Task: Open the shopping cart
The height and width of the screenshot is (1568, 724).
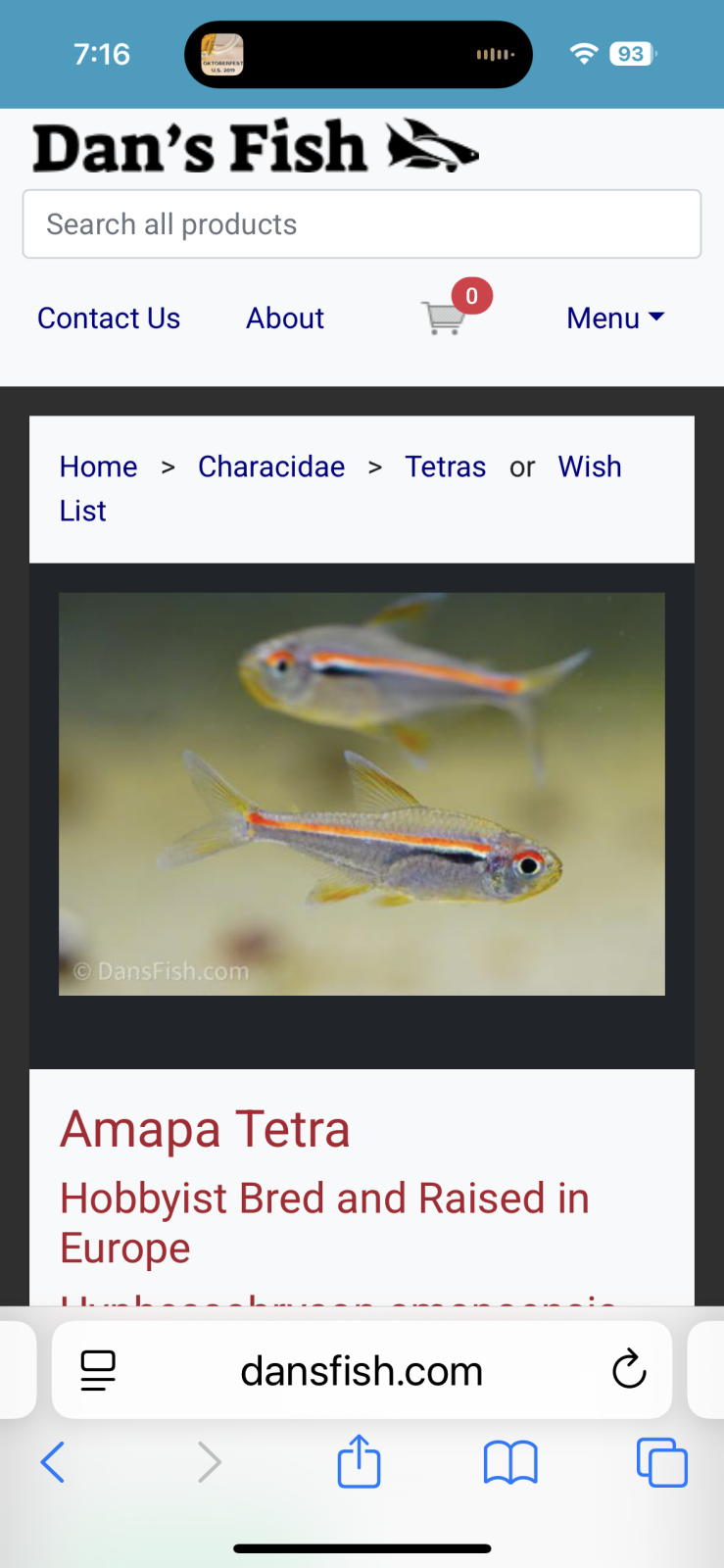Action: coord(445,317)
